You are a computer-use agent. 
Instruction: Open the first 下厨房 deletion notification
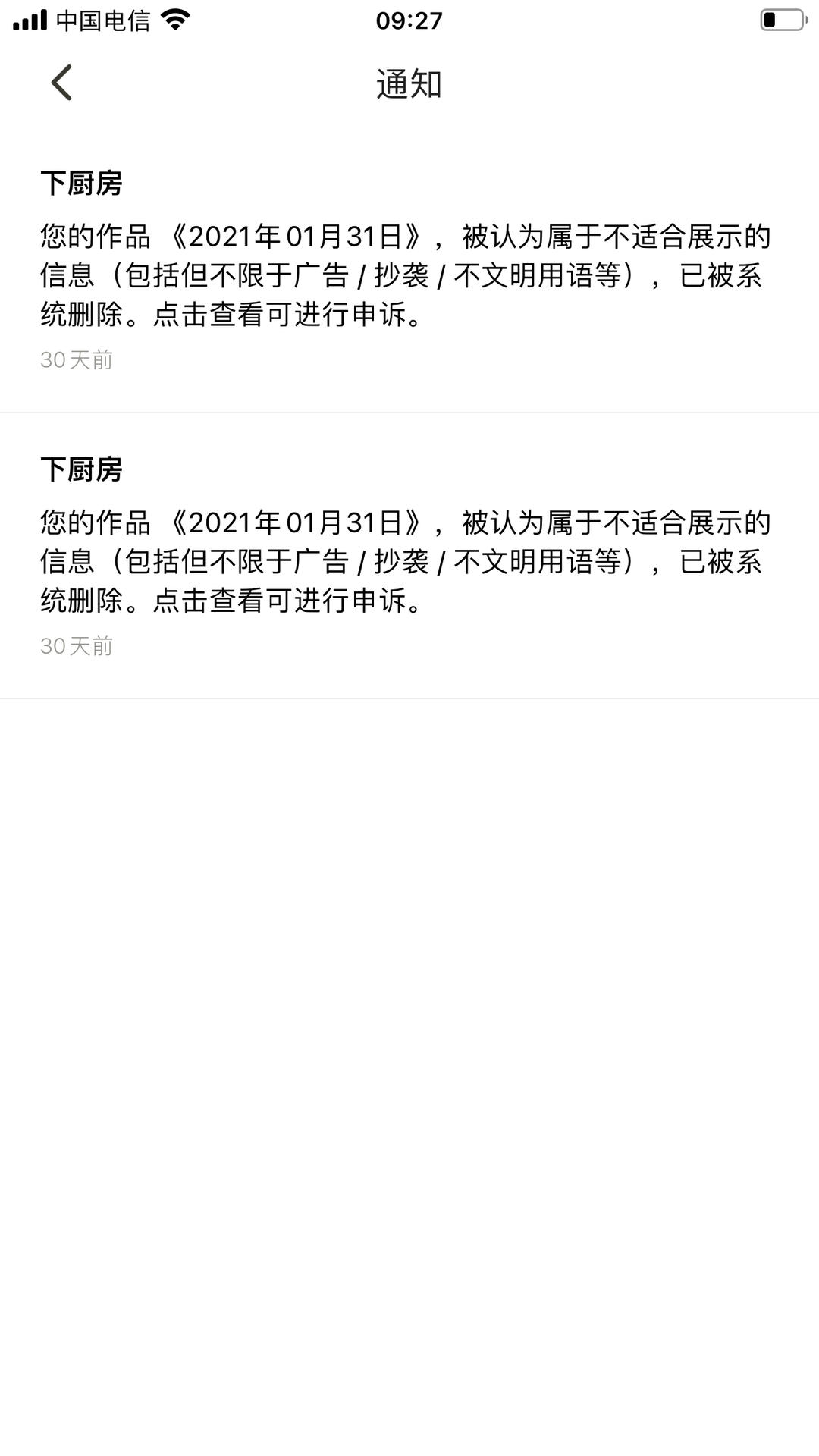pos(408,273)
